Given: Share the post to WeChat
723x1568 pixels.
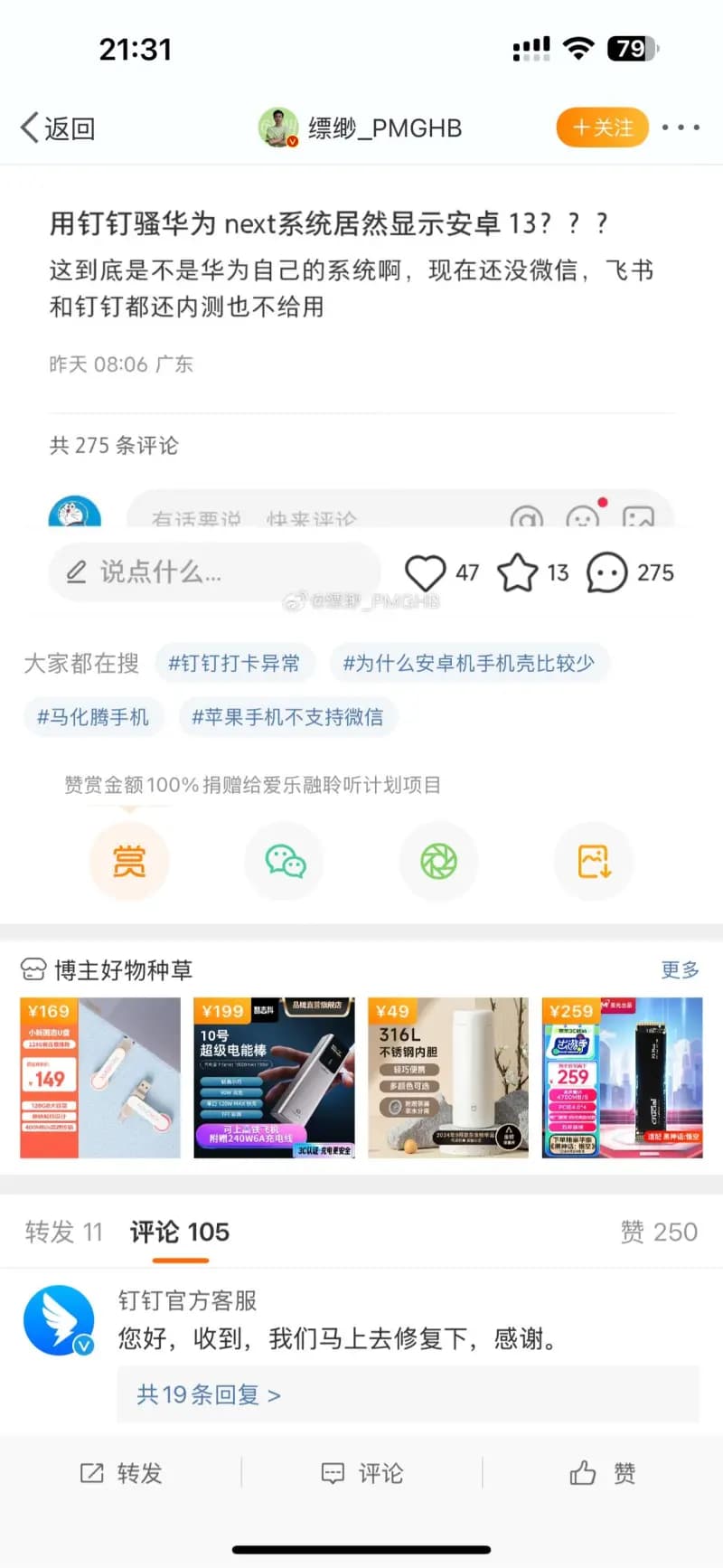Looking at the screenshot, I should (284, 861).
